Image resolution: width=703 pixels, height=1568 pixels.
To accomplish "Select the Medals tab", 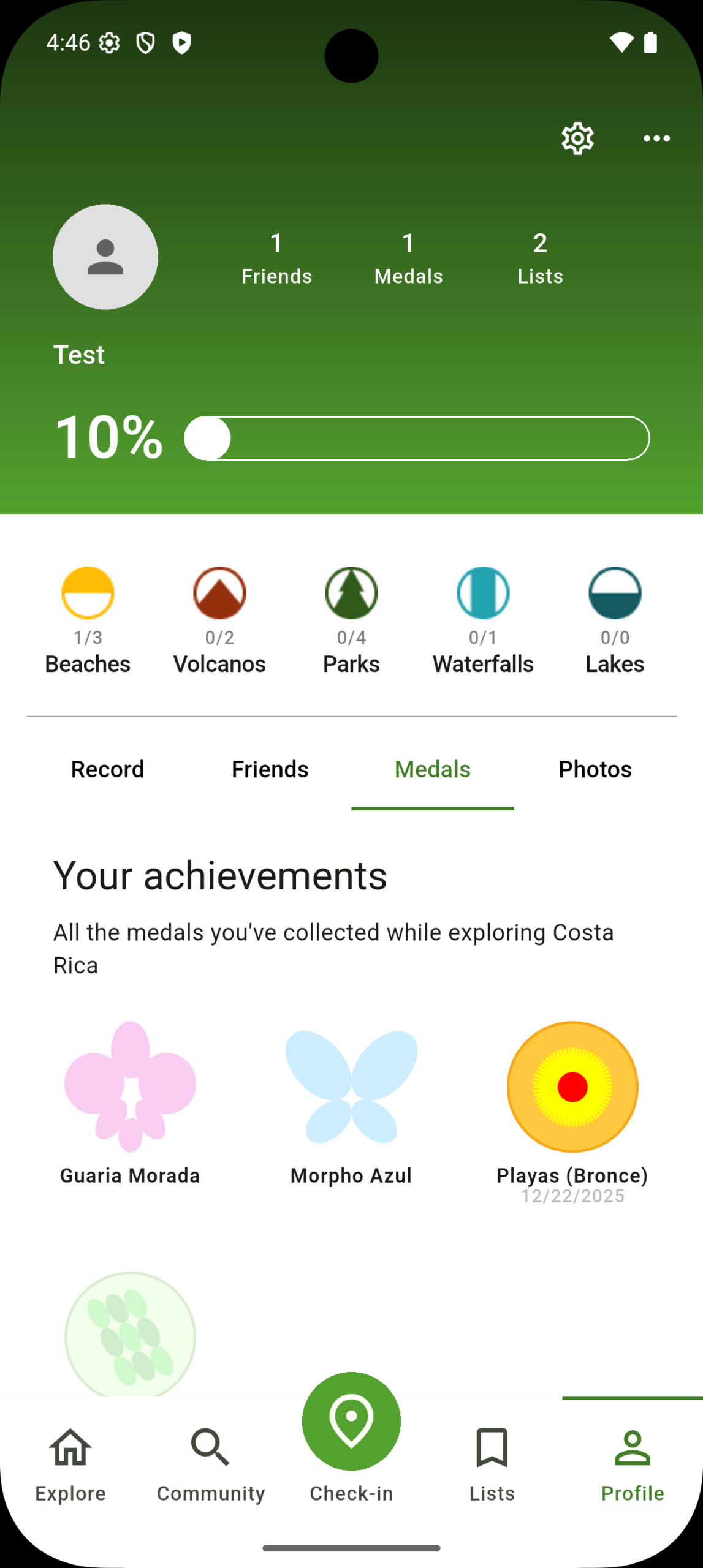I will (432, 769).
